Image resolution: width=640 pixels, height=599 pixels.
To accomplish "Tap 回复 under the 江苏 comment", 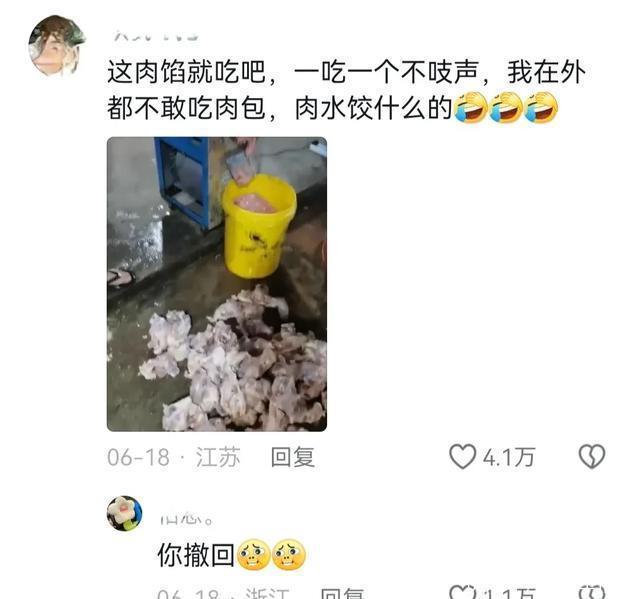I will [293, 458].
